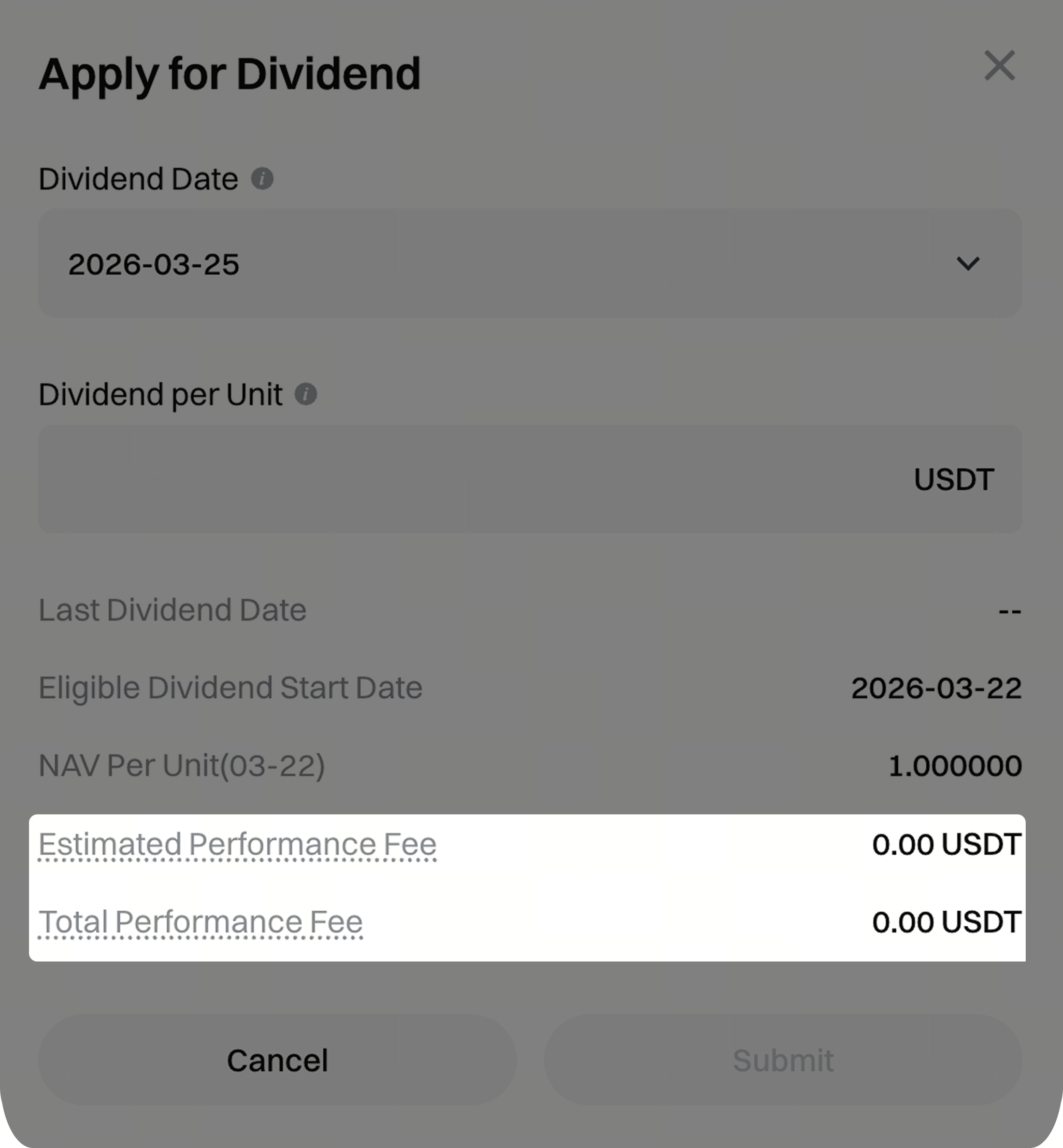This screenshot has width=1063, height=1148.
Task: Show info about Dividend Date
Action: [x=262, y=178]
